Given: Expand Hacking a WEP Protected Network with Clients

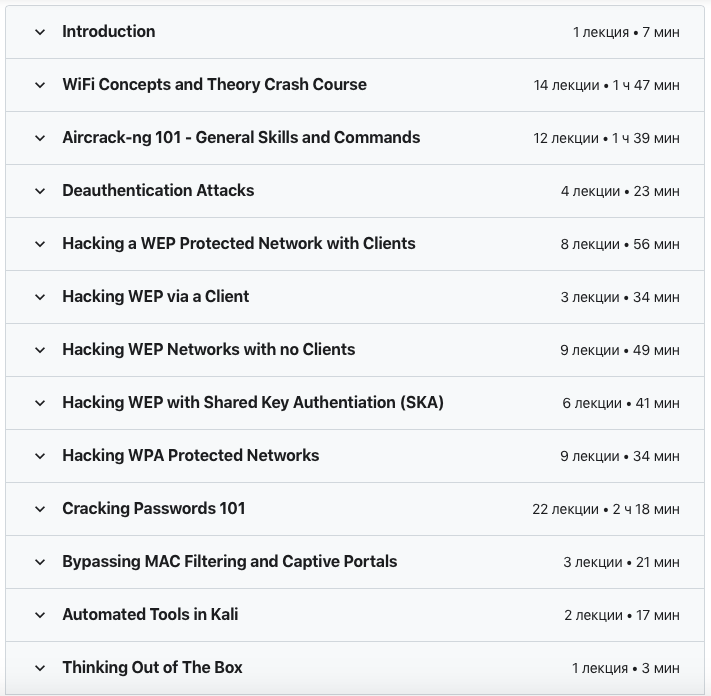Looking at the screenshot, I should [x=238, y=244].
